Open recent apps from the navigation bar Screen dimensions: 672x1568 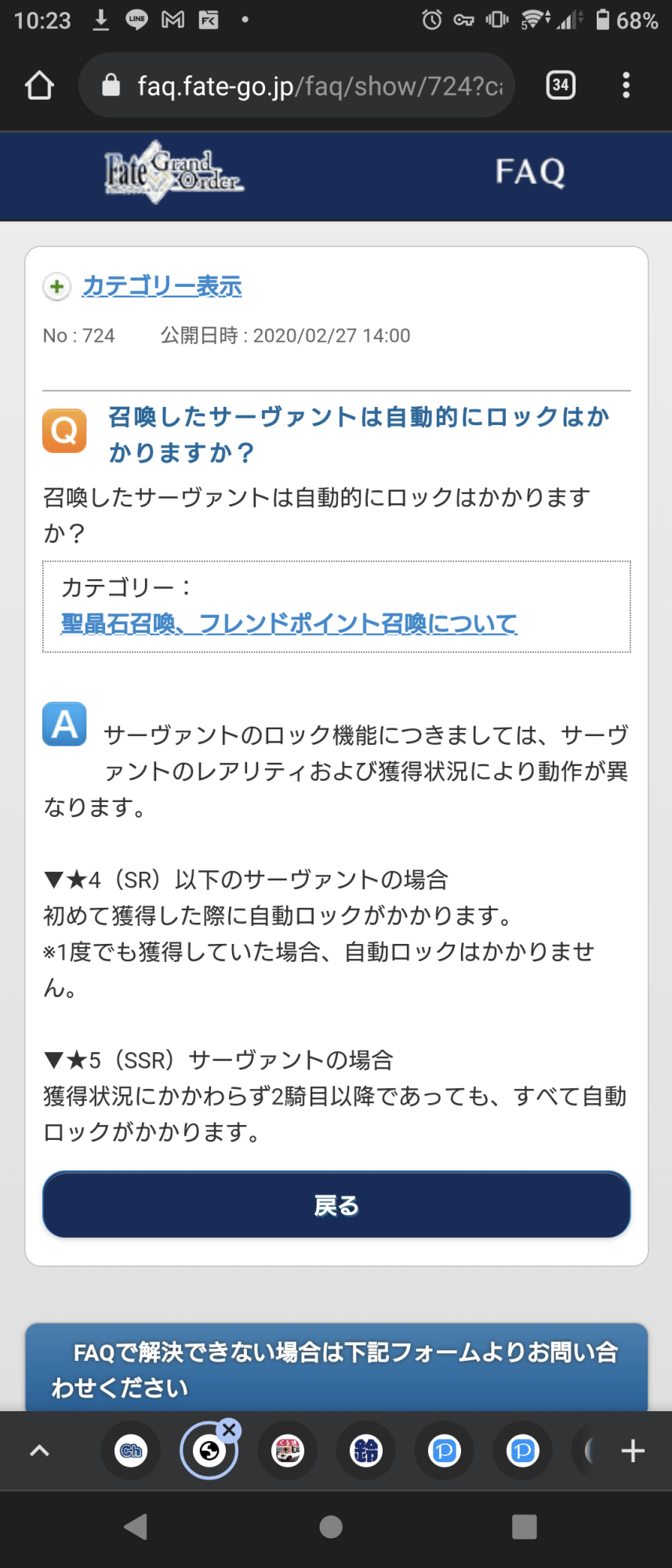tap(524, 1526)
